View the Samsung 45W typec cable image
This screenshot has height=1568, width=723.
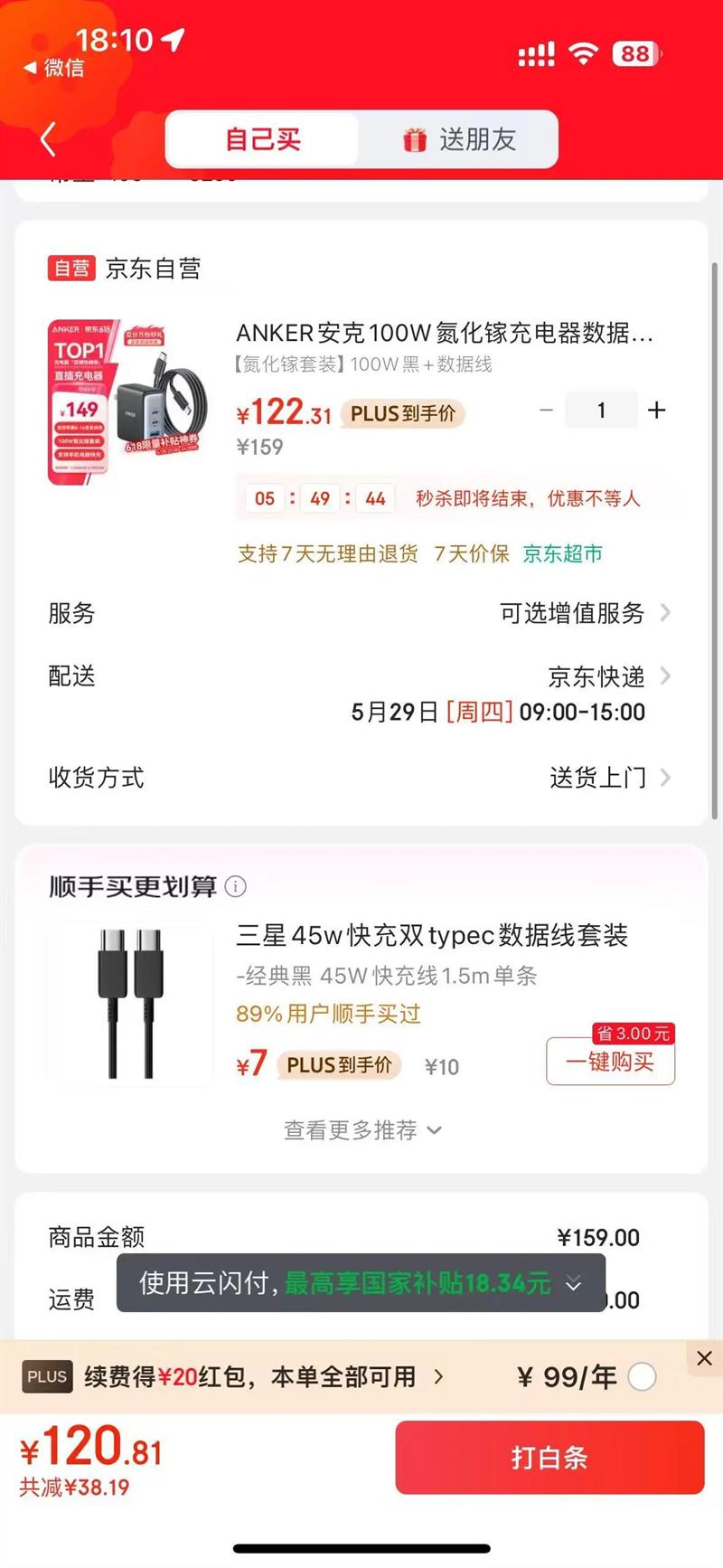pyautogui.click(x=130, y=1004)
